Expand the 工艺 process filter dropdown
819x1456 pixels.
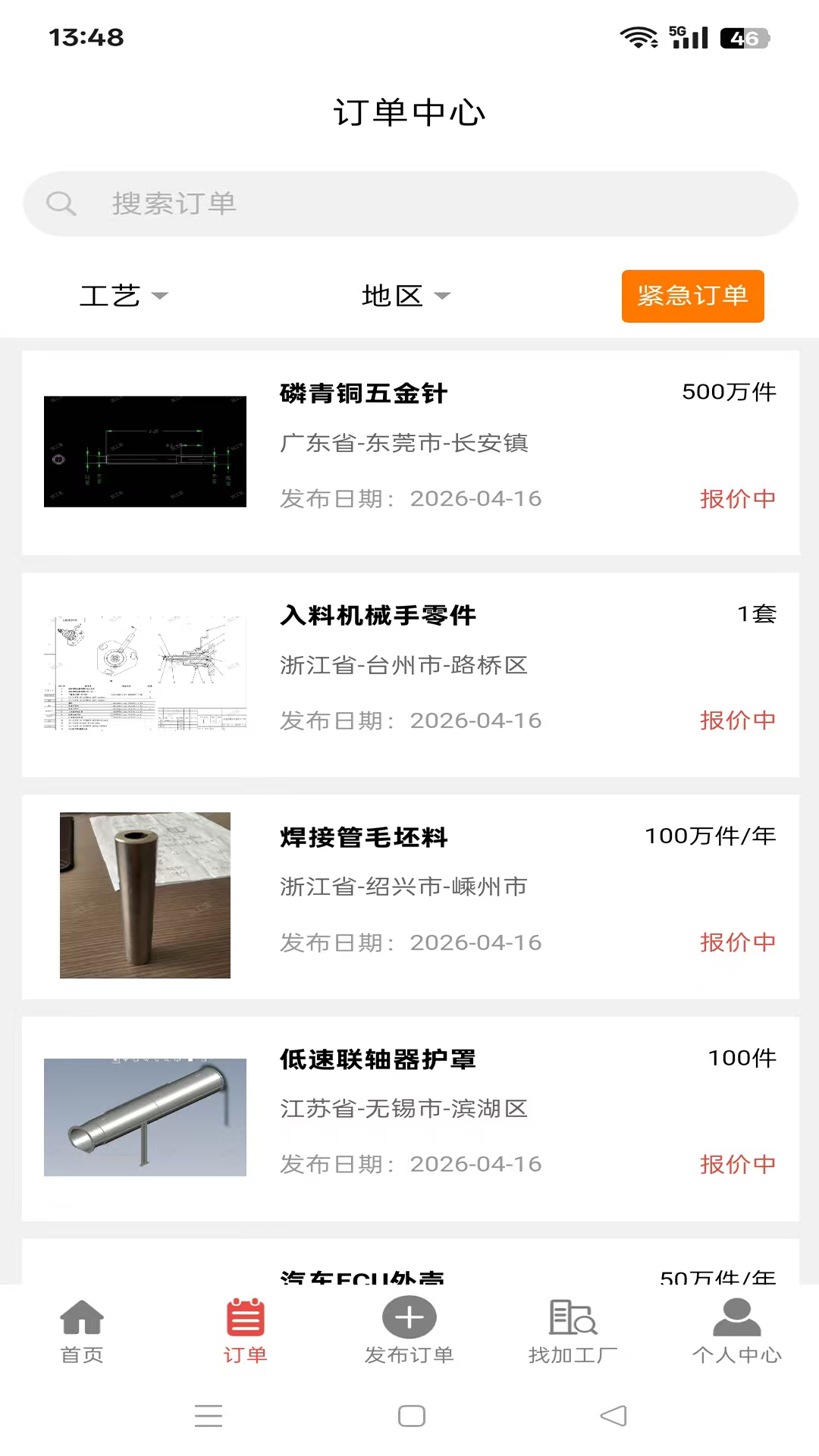tap(124, 296)
